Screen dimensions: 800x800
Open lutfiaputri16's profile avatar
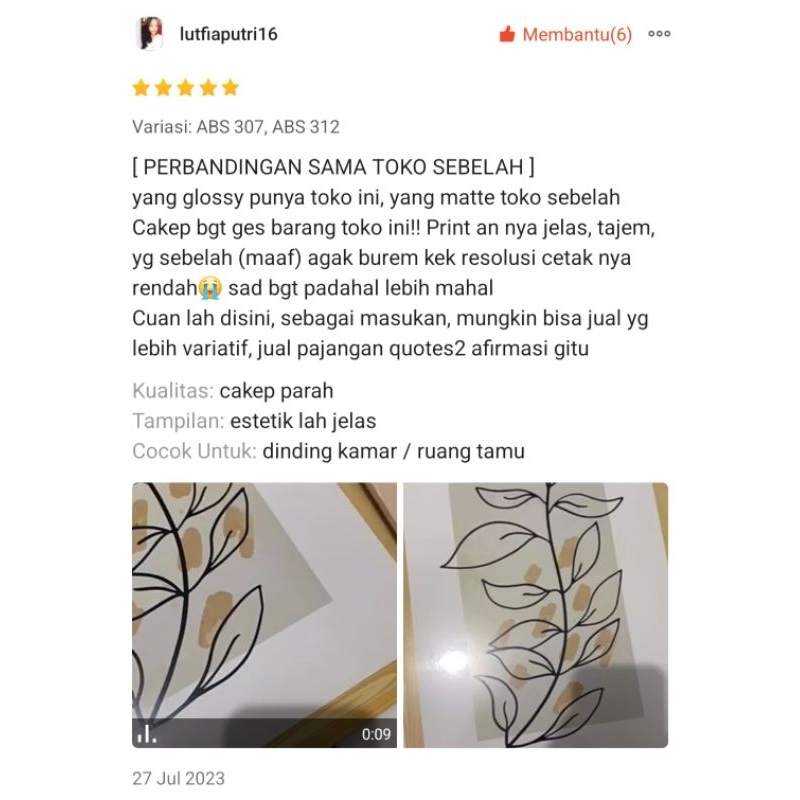point(149,34)
